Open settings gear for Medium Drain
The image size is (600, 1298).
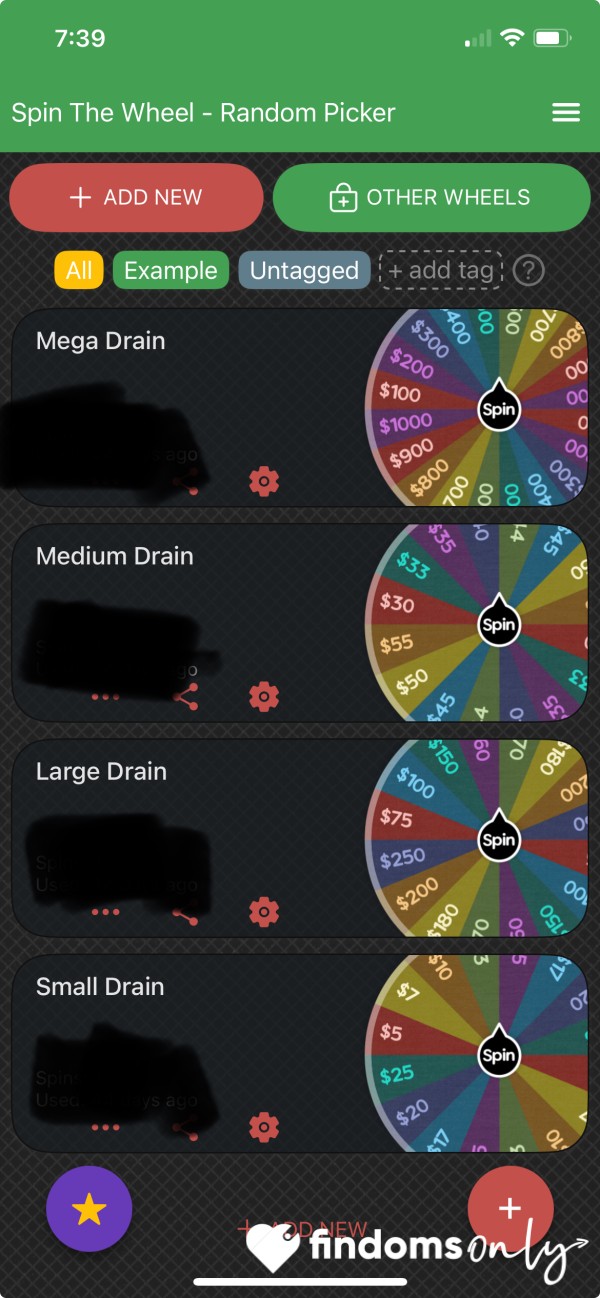click(x=263, y=696)
